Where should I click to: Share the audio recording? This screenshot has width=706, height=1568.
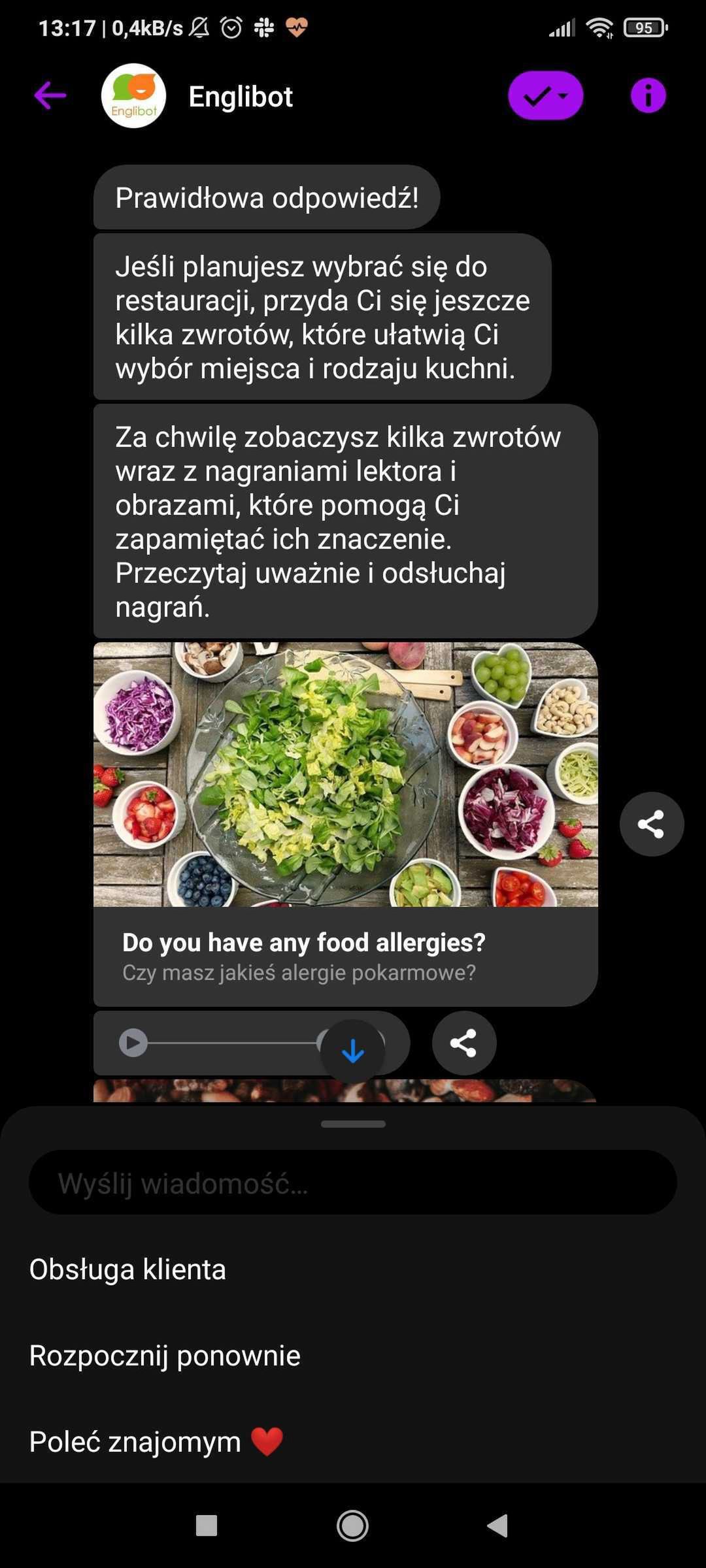pyautogui.click(x=463, y=1043)
